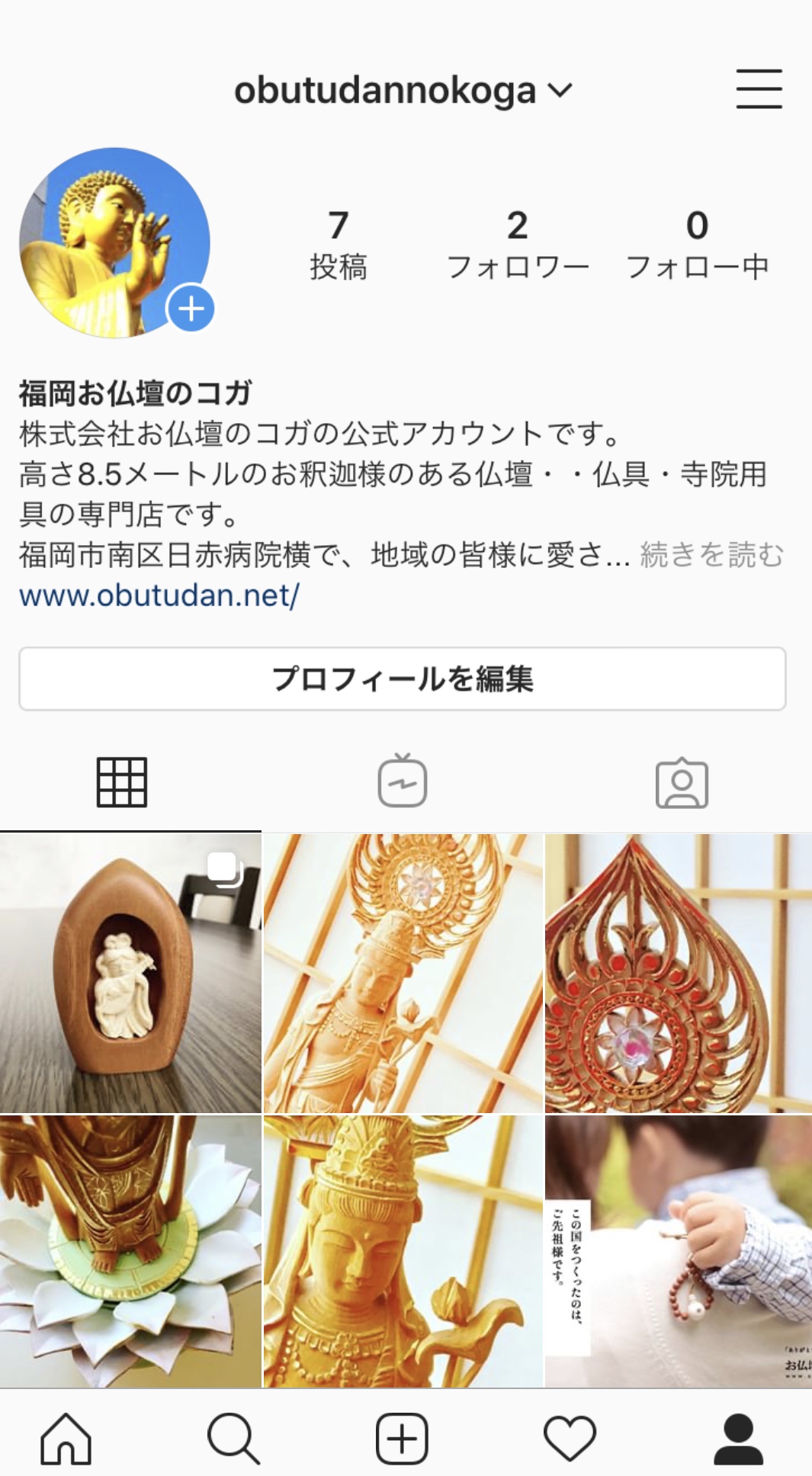Screen dimensions: 812x1476
Task: Open the activity heart tab
Action: coord(570,1439)
